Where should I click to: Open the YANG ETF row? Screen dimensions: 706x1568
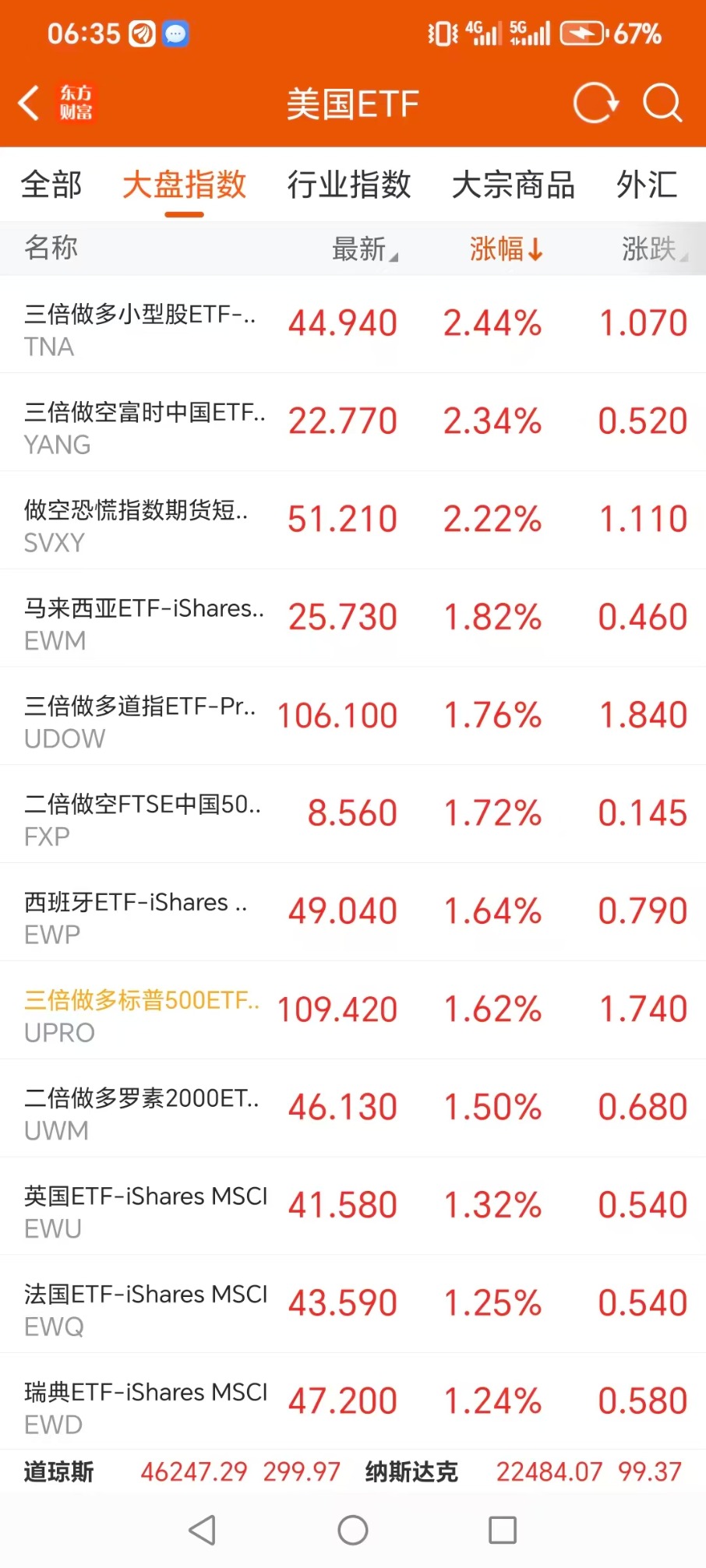click(x=353, y=422)
